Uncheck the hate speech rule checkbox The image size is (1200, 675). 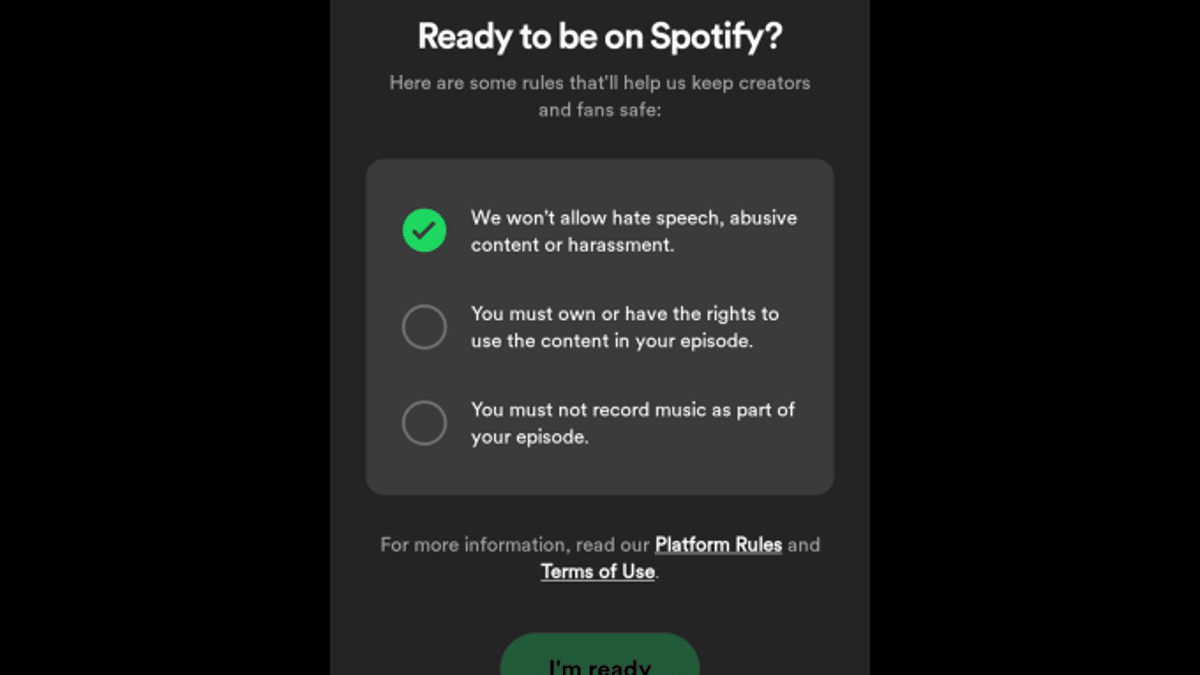coord(424,230)
